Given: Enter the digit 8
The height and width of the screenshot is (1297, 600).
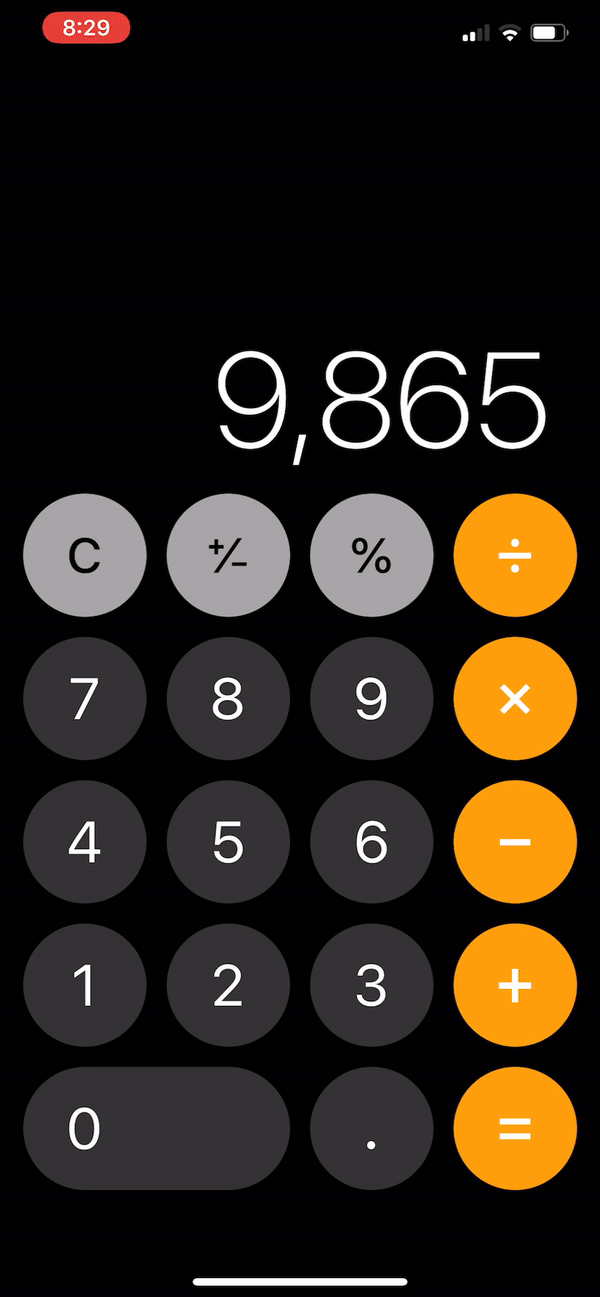Looking at the screenshot, I should click(x=228, y=699).
